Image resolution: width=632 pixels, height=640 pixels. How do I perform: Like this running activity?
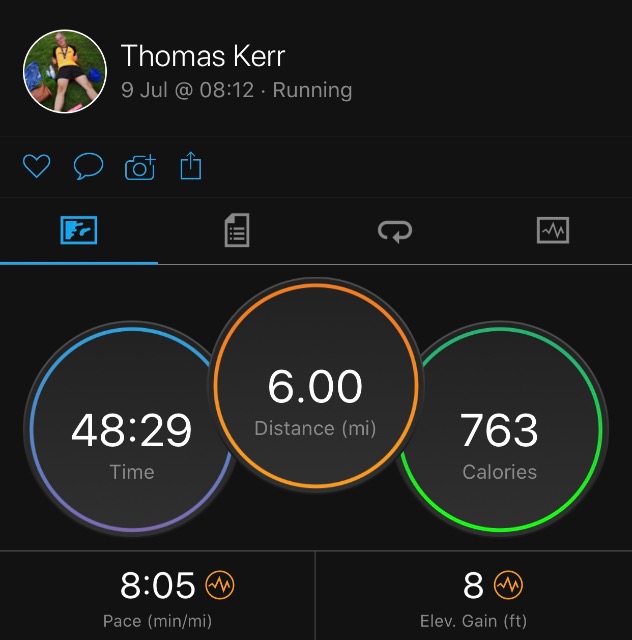click(x=37, y=167)
